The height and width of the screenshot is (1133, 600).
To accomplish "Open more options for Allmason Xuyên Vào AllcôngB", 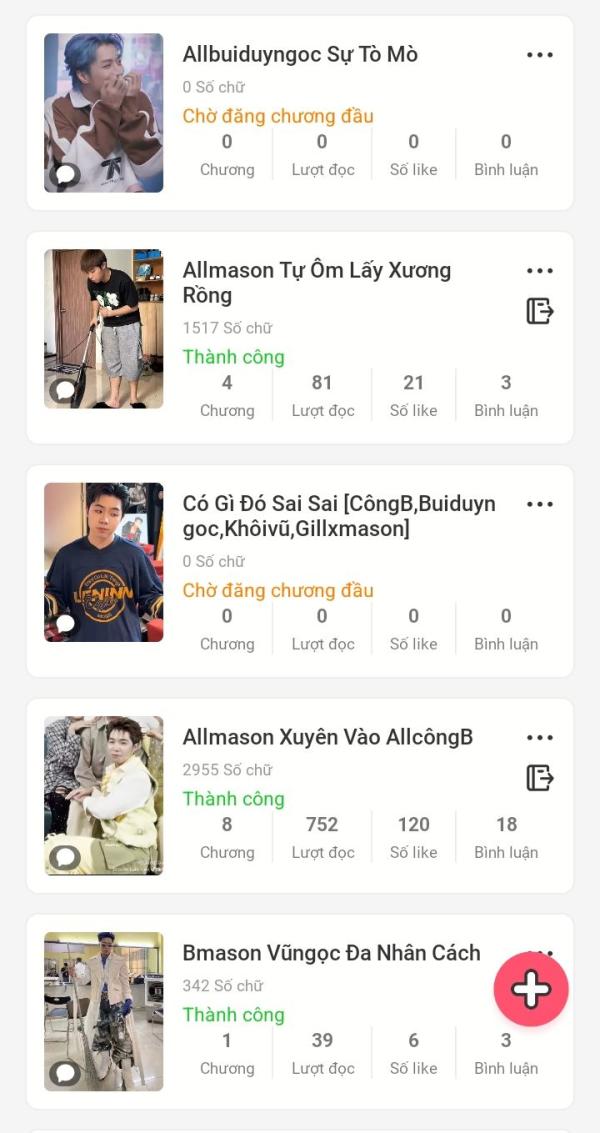I will tap(540, 738).
